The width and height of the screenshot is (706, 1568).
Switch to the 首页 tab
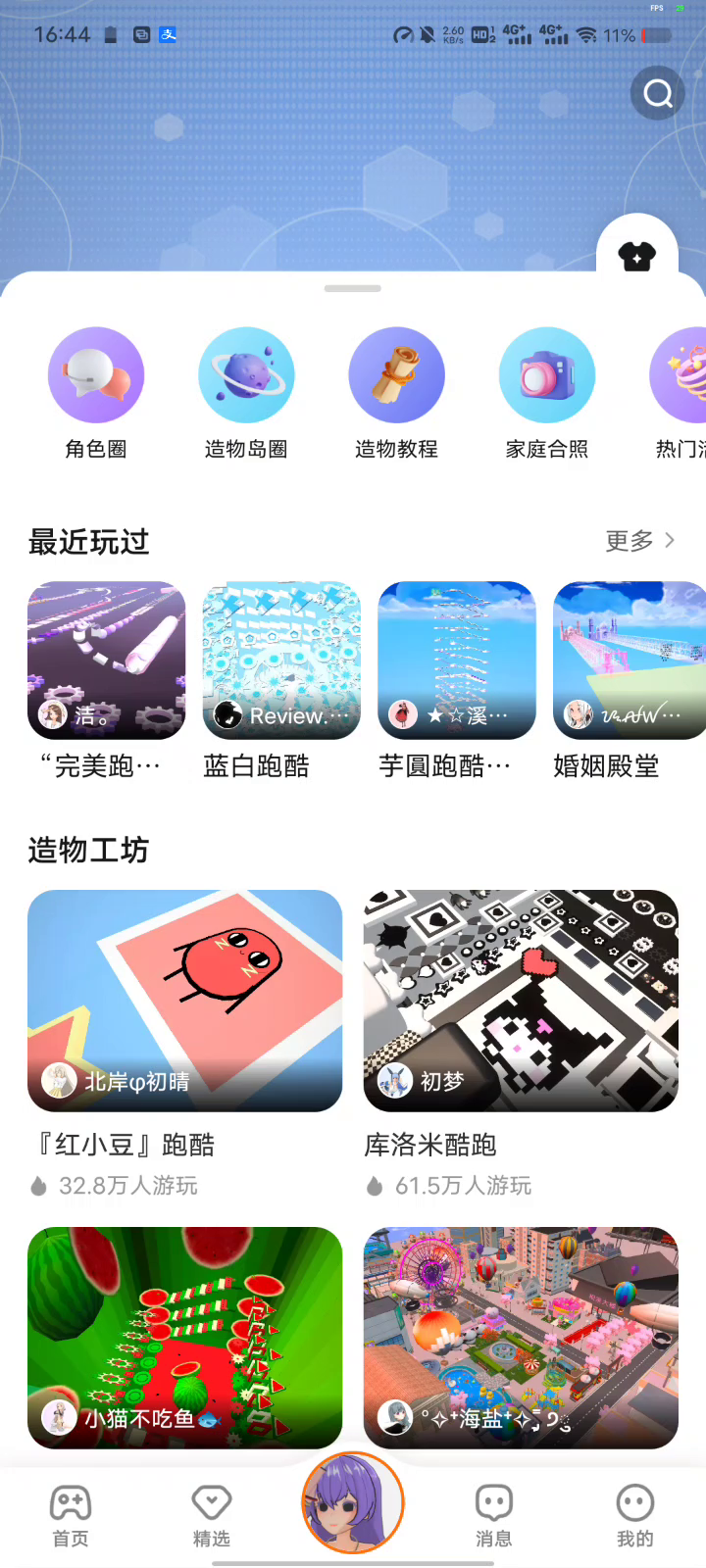(71, 1515)
